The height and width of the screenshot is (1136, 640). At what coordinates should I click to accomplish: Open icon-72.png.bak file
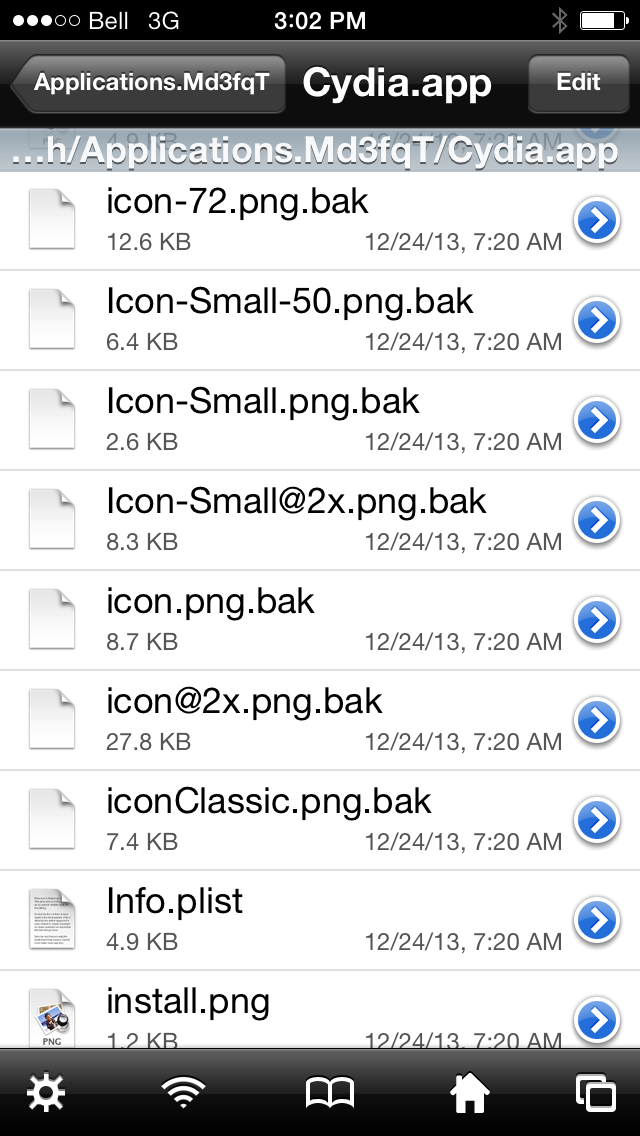pyautogui.click(x=320, y=220)
